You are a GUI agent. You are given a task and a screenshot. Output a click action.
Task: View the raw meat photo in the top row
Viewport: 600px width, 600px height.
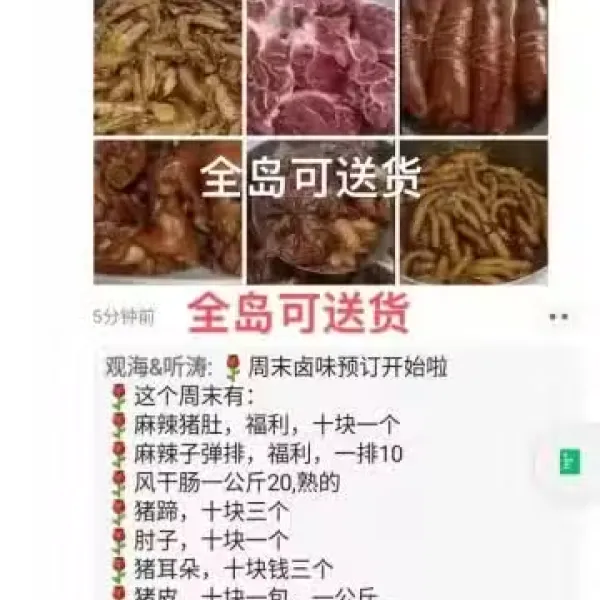(x=320, y=65)
